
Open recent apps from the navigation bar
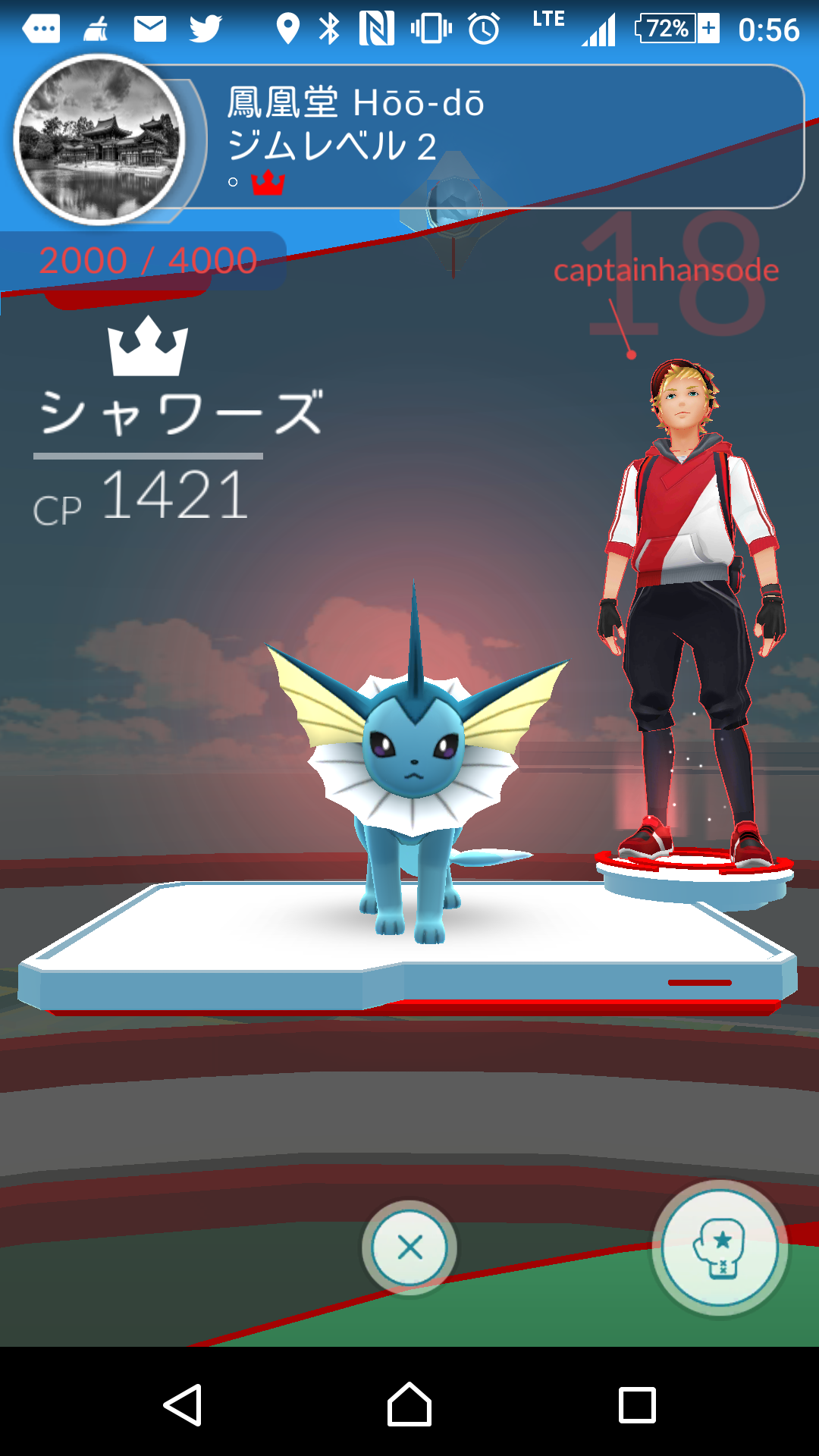(x=637, y=1405)
